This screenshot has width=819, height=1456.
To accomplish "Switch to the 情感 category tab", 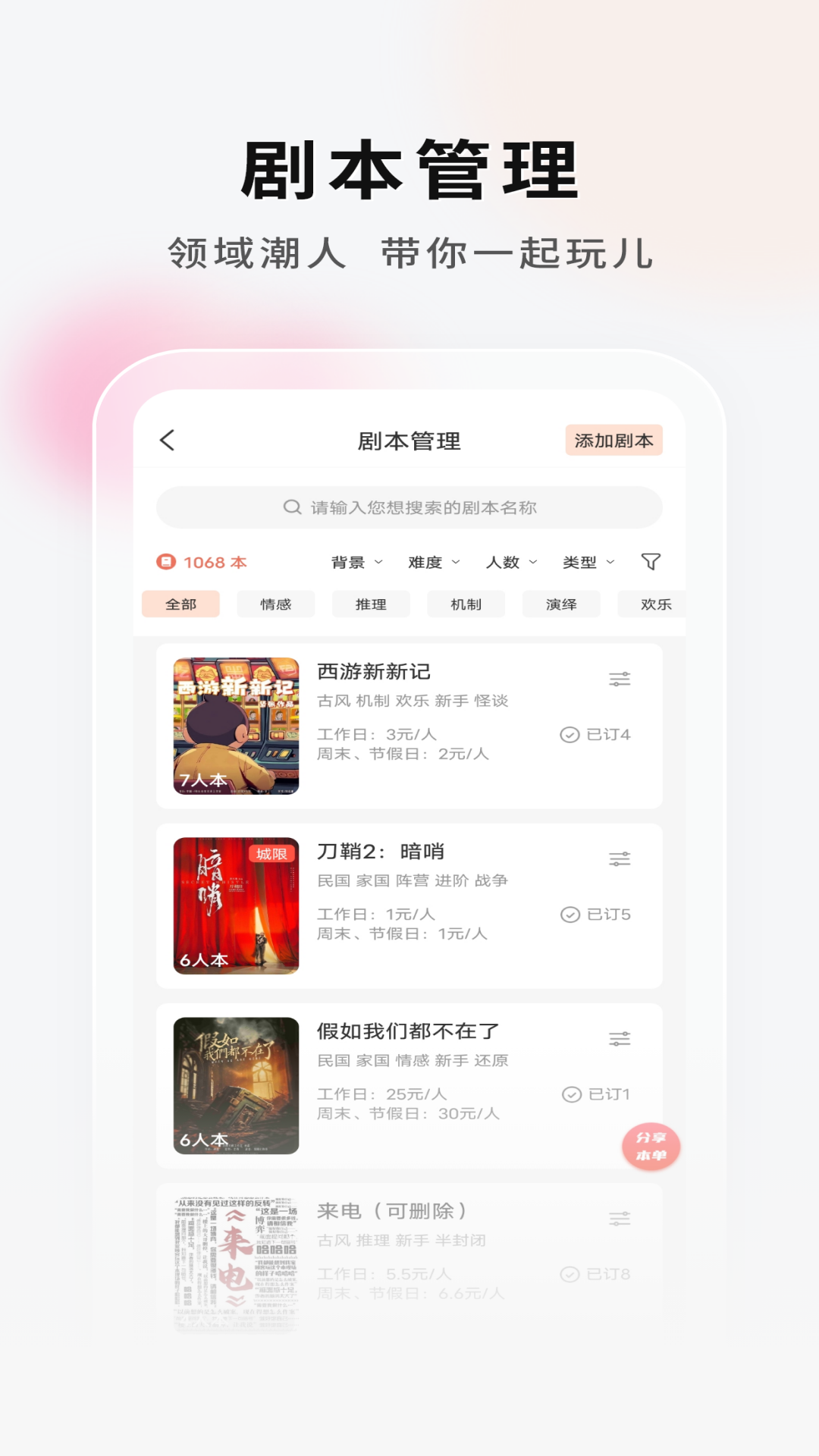I will click(x=275, y=604).
